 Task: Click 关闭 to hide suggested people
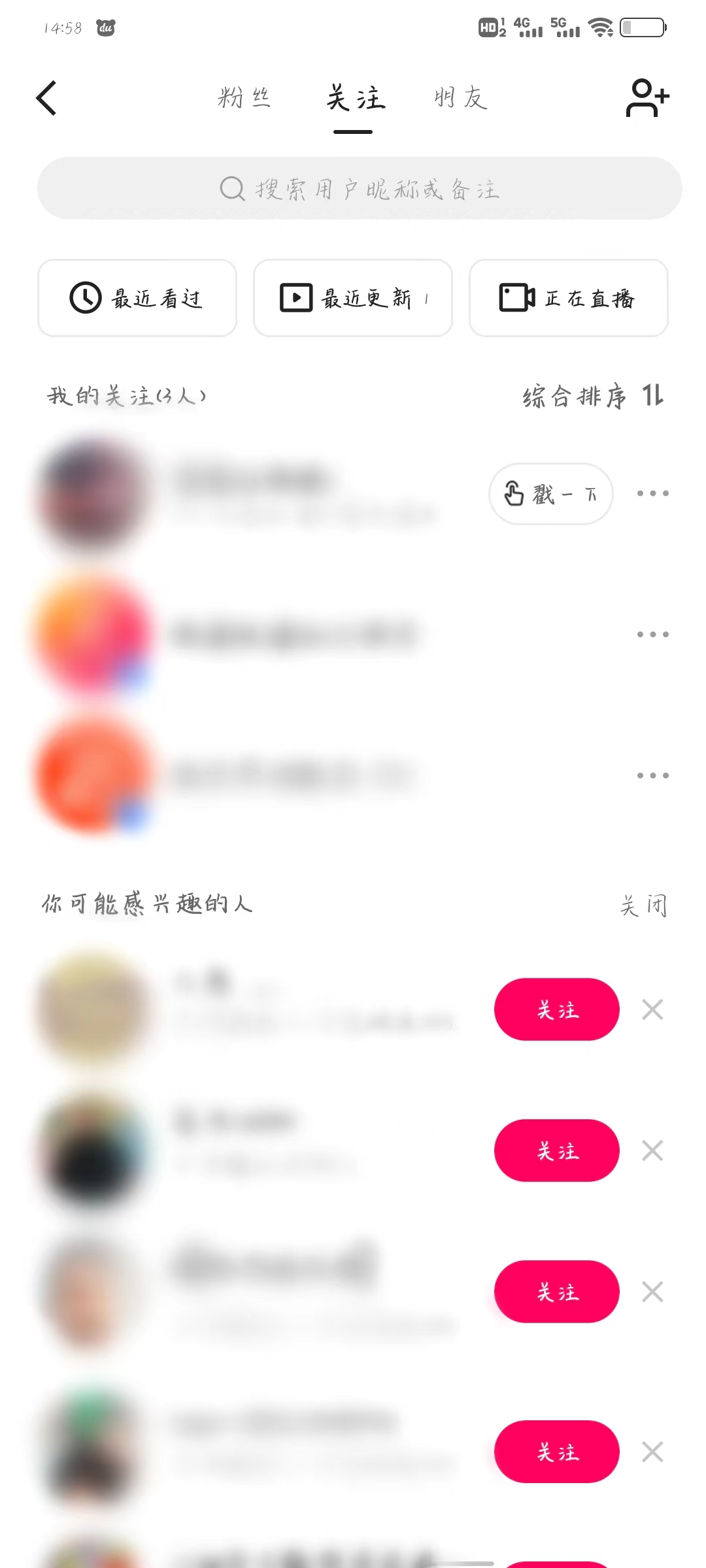point(644,905)
